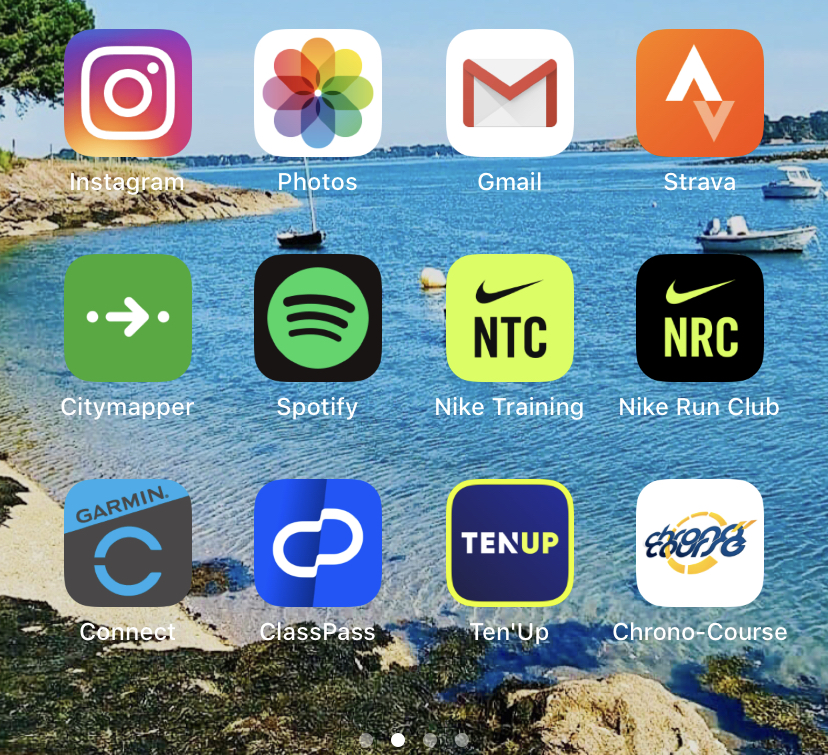828x755 pixels.
Task: Open Chrono-Course app
Action: pos(700,543)
